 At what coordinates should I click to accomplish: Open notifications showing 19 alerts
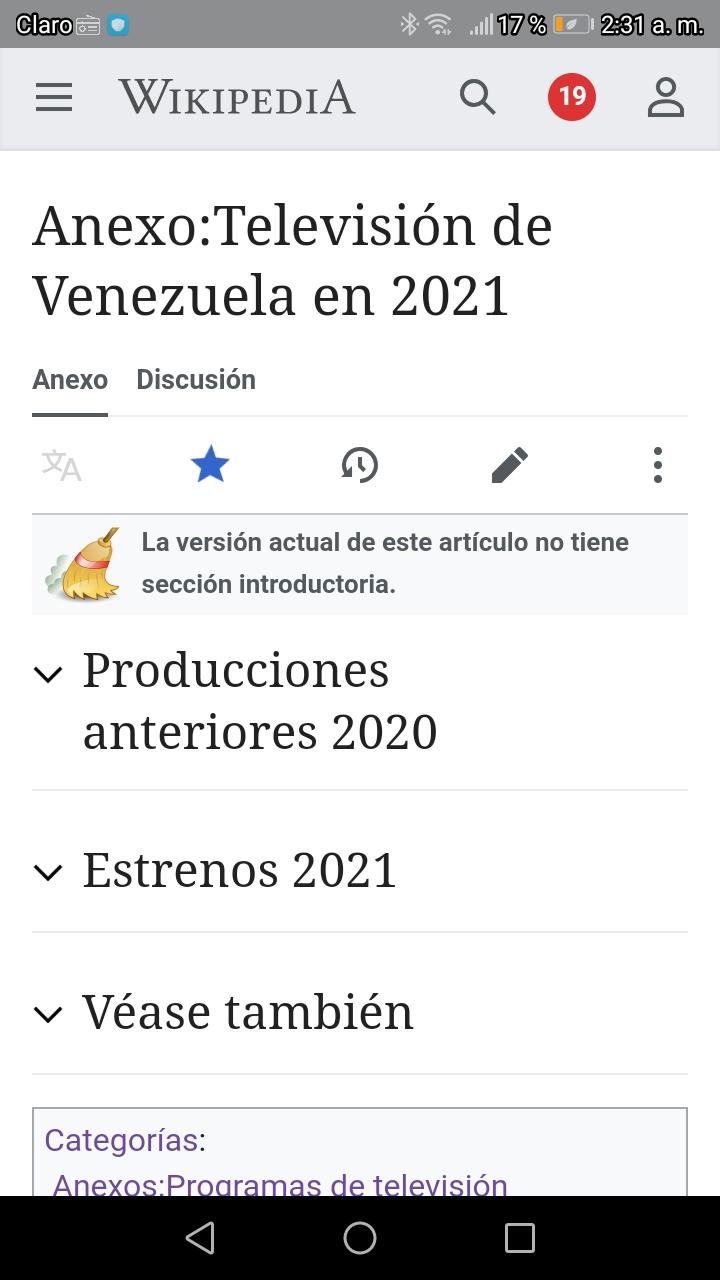571,96
